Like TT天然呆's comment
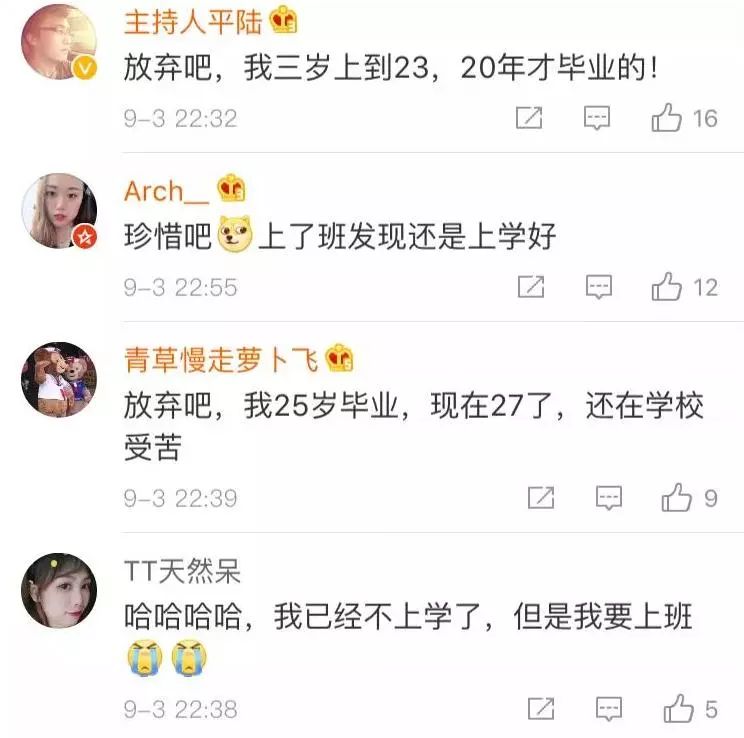The image size is (744, 738). click(x=678, y=709)
